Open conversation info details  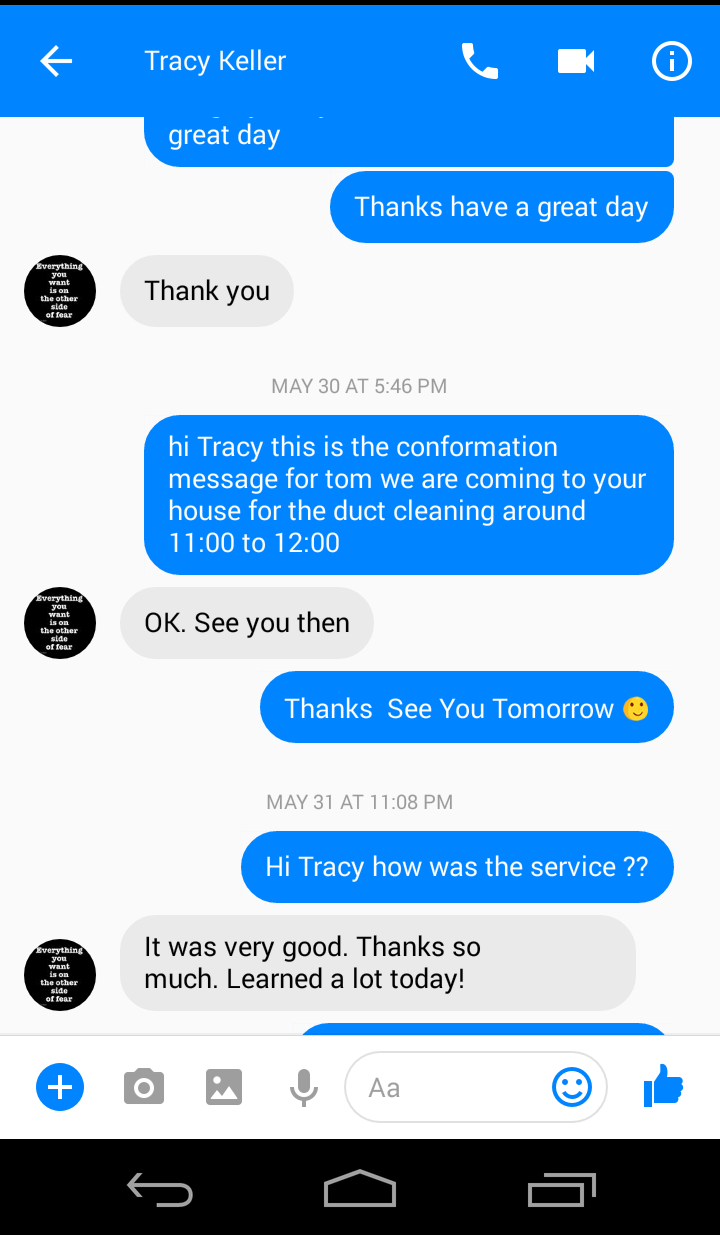coord(671,62)
